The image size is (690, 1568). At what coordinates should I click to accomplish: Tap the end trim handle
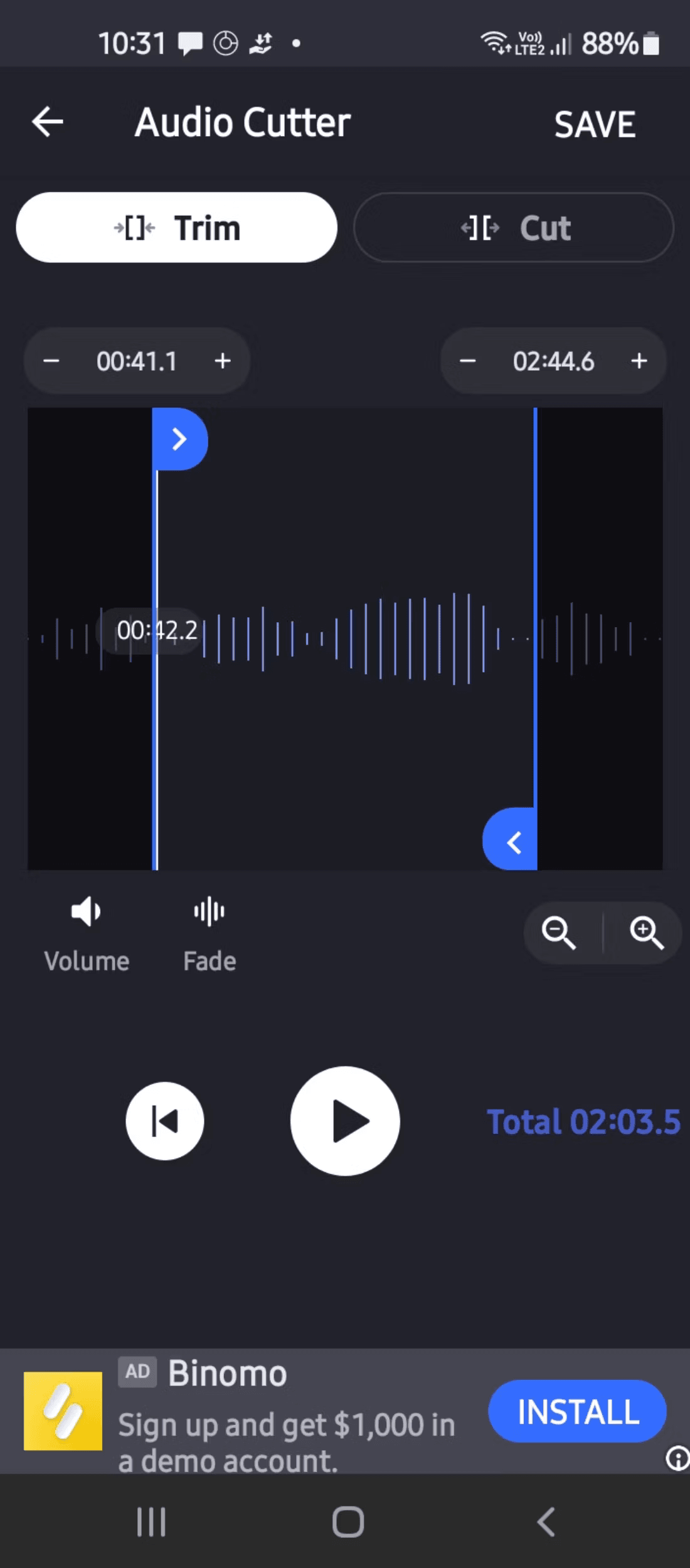point(511,842)
